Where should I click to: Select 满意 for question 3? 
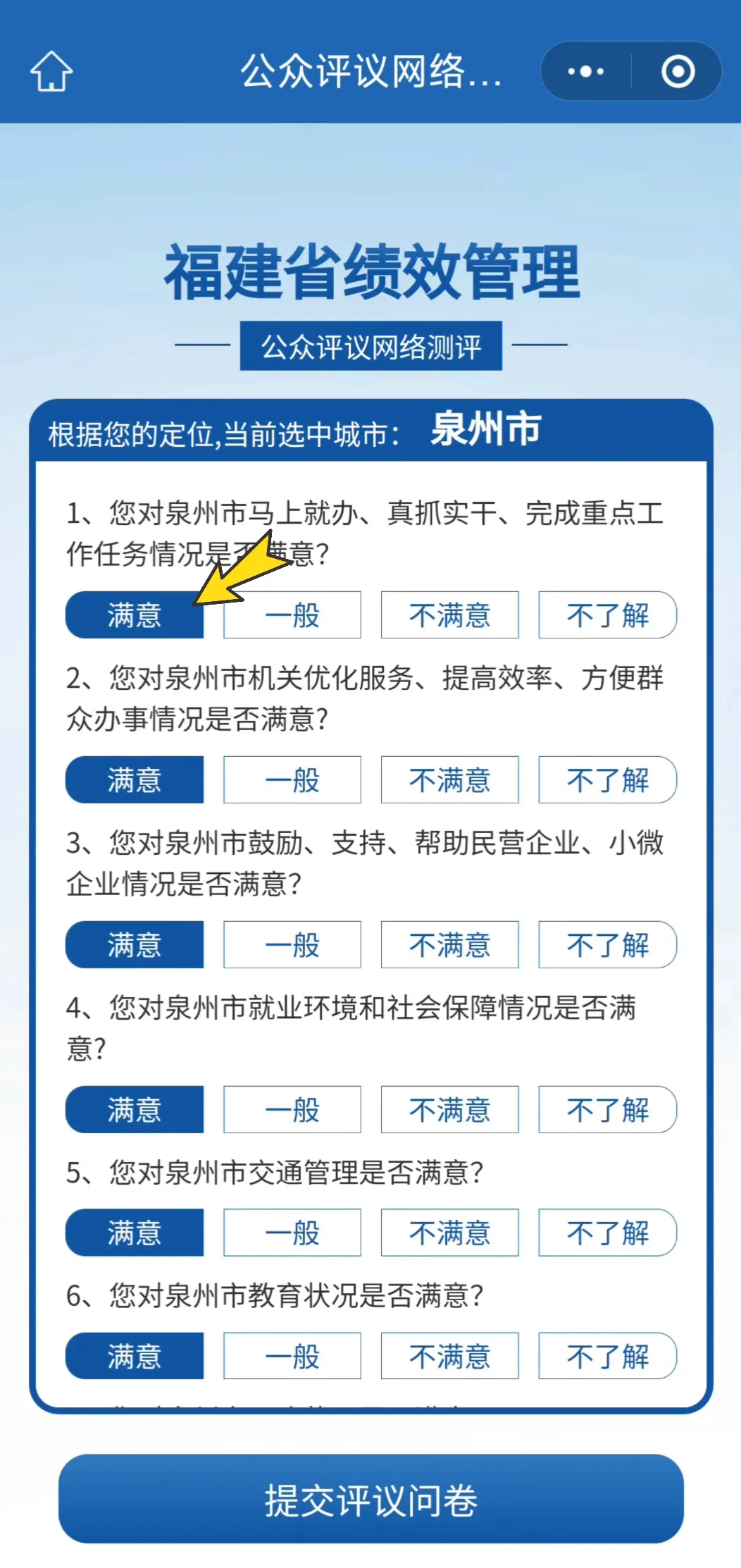[x=134, y=945]
